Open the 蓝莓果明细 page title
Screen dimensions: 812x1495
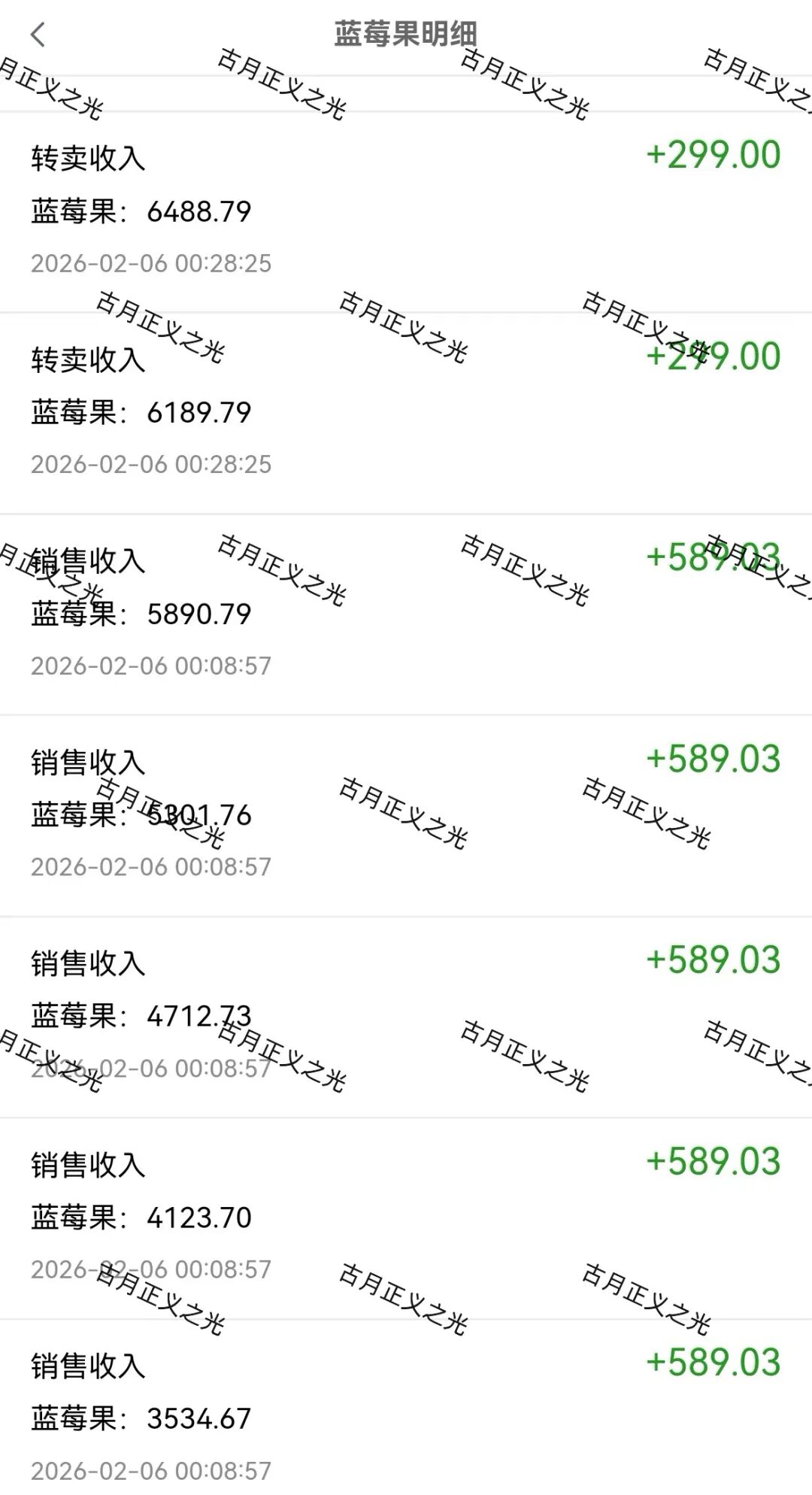tap(405, 33)
